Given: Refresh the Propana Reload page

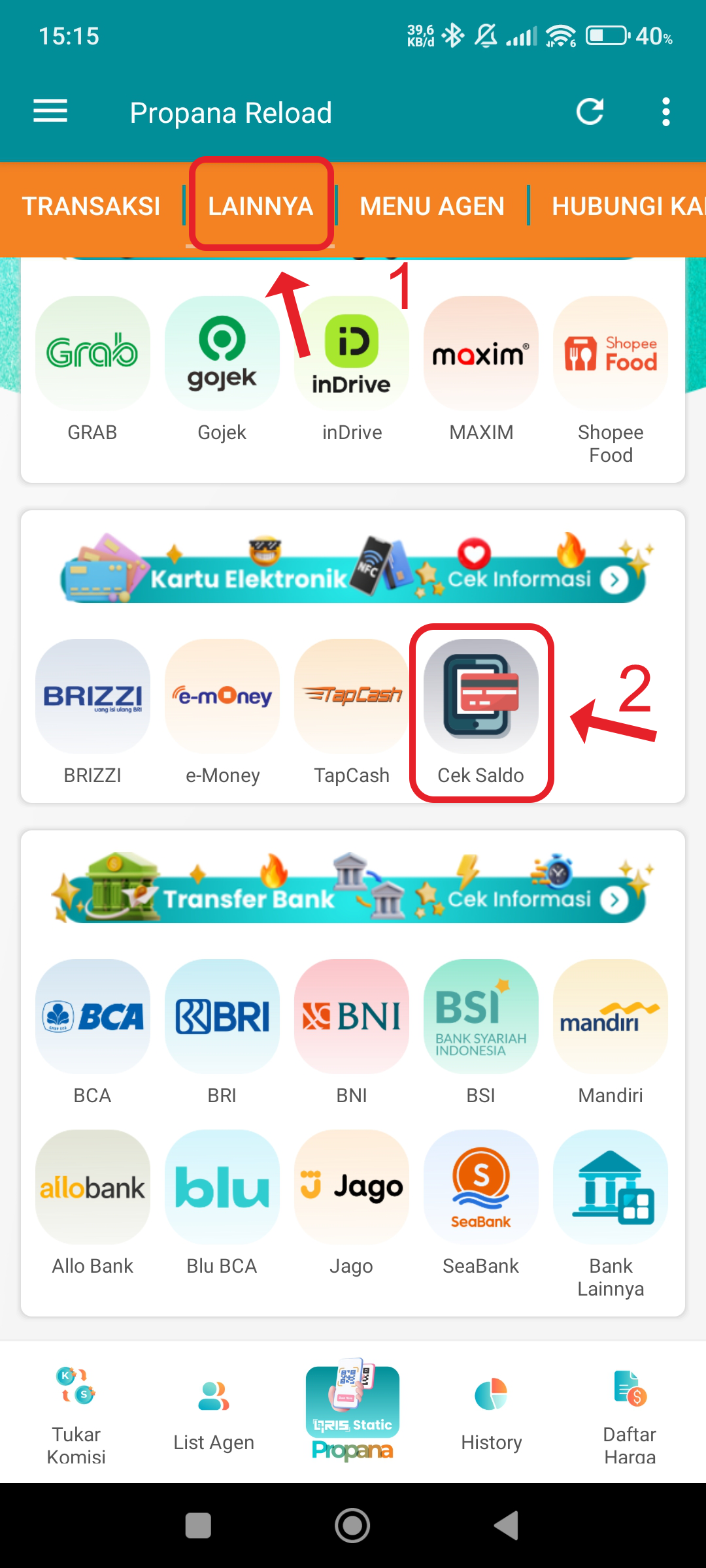Looking at the screenshot, I should tap(590, 112).
